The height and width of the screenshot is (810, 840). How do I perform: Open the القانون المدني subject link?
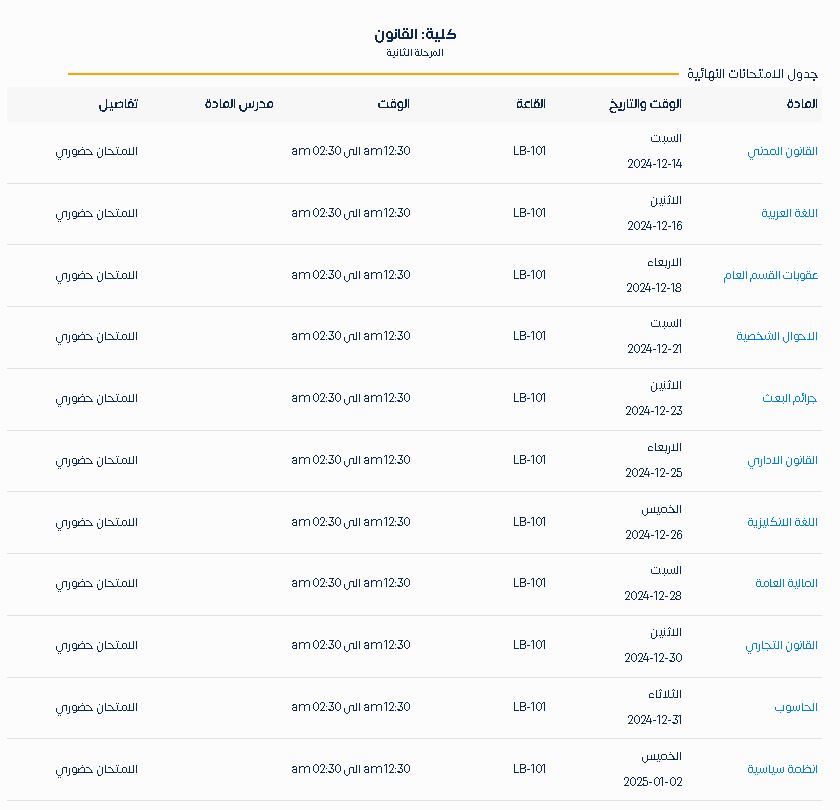pyautogui.click(x=782, y=152)
